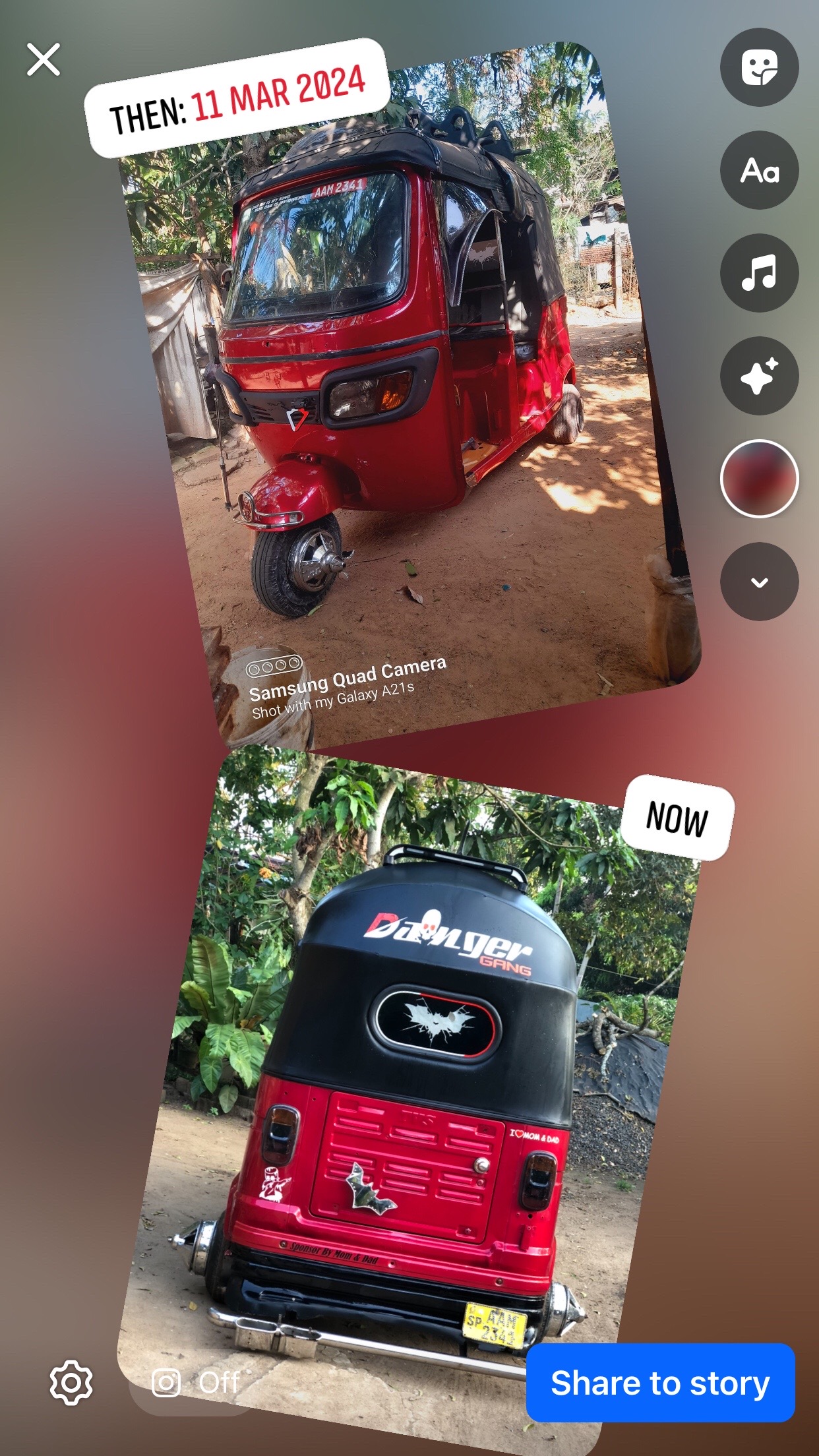819x1456 pixels.
Task: Open the sparkle effects tool
Action: point(759,376)
